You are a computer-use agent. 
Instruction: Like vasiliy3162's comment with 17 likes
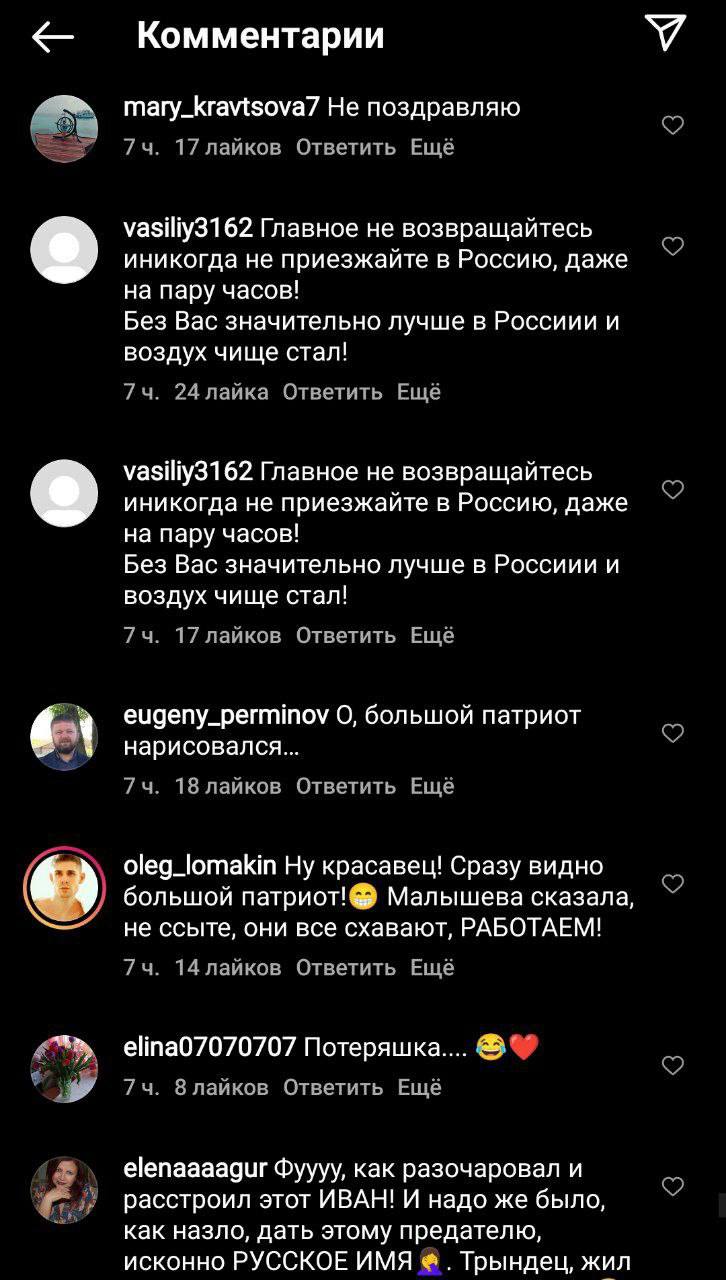(673, 490)
